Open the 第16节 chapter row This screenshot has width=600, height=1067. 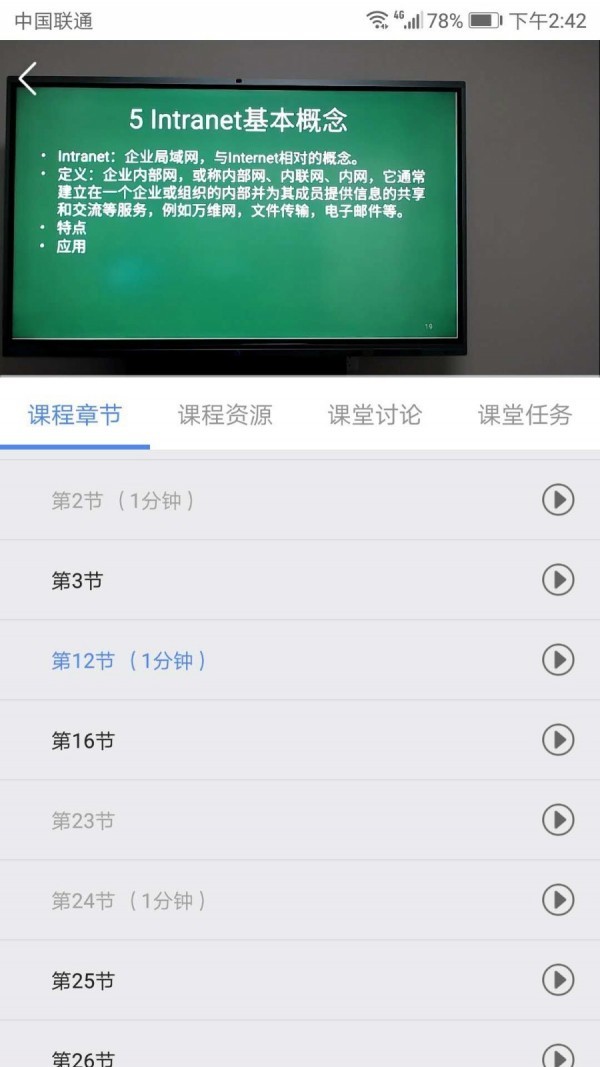coord(84,740)
